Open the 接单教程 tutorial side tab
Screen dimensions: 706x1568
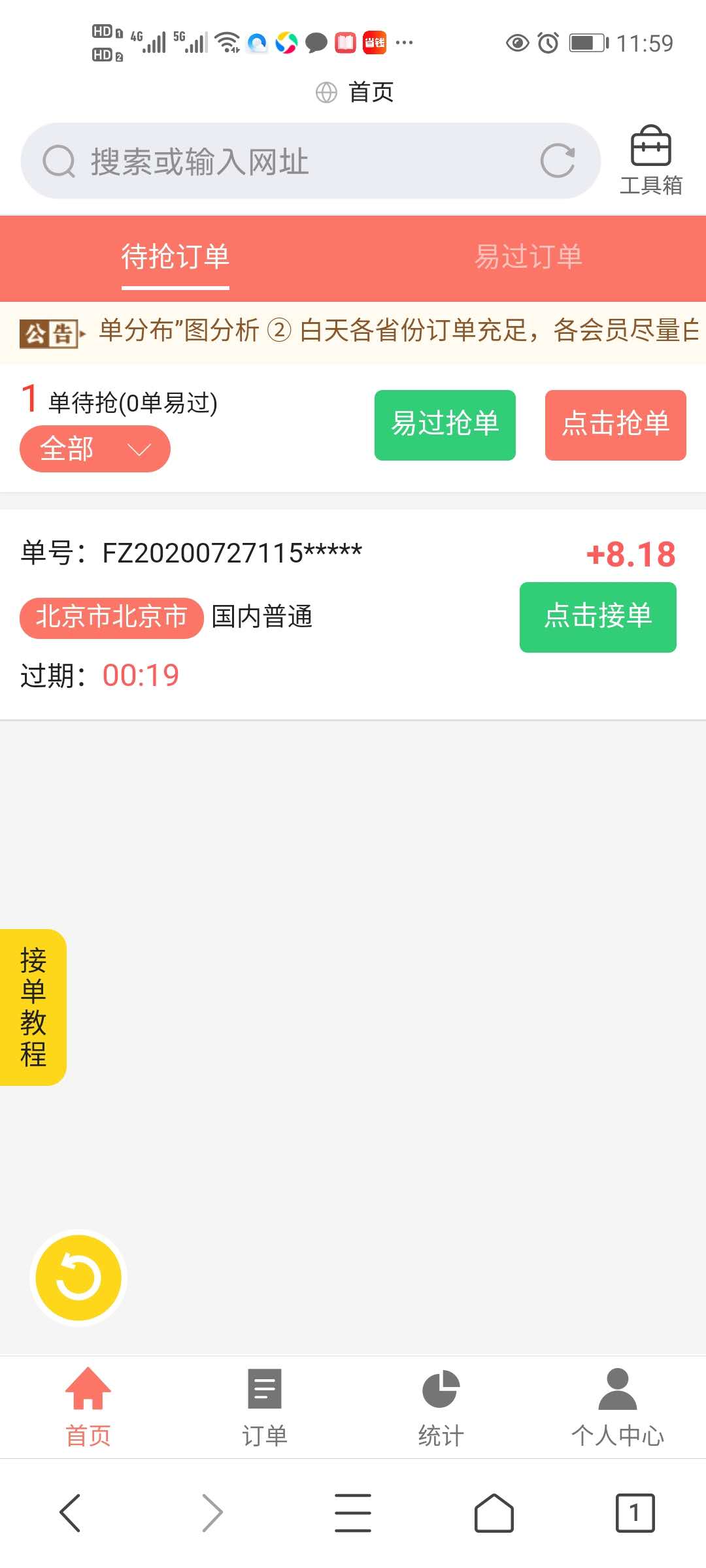(33, 1007)
